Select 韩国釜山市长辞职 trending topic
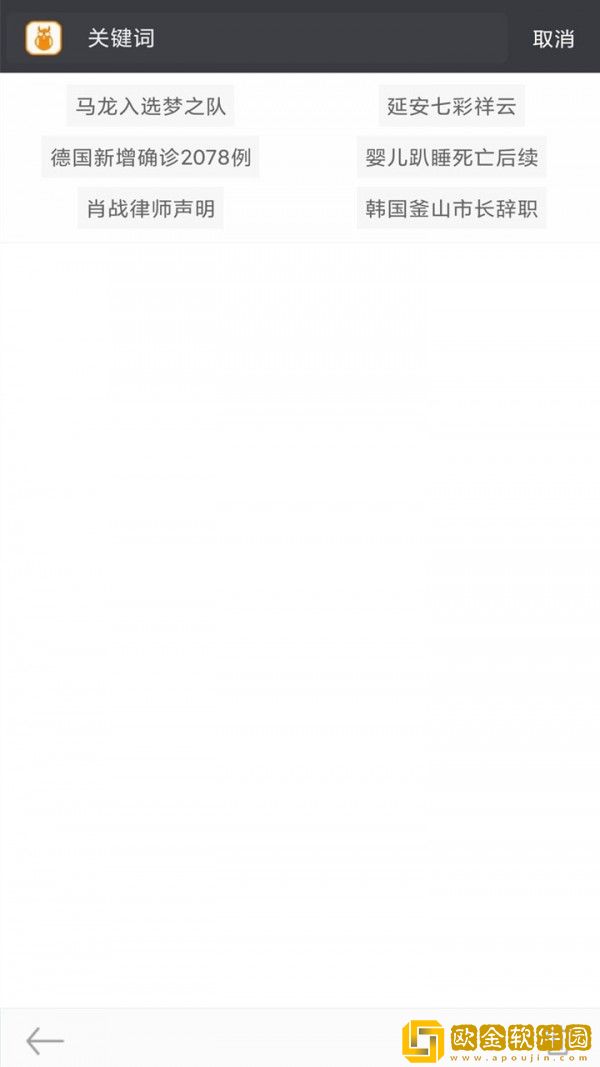The height and width of the screenshot is (1067, 600). click(451, 210)
